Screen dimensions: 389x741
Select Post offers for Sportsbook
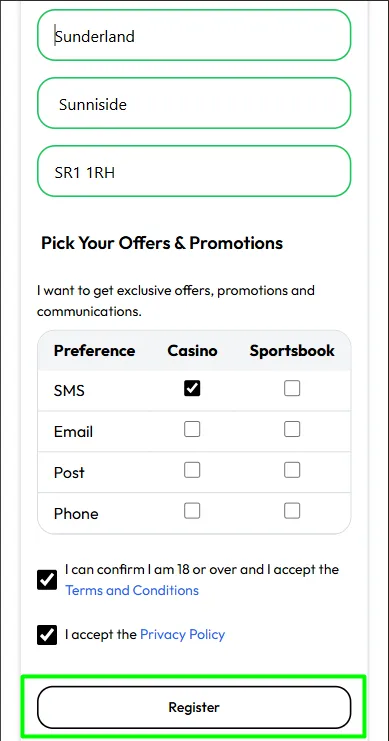(x=292, y=470)
